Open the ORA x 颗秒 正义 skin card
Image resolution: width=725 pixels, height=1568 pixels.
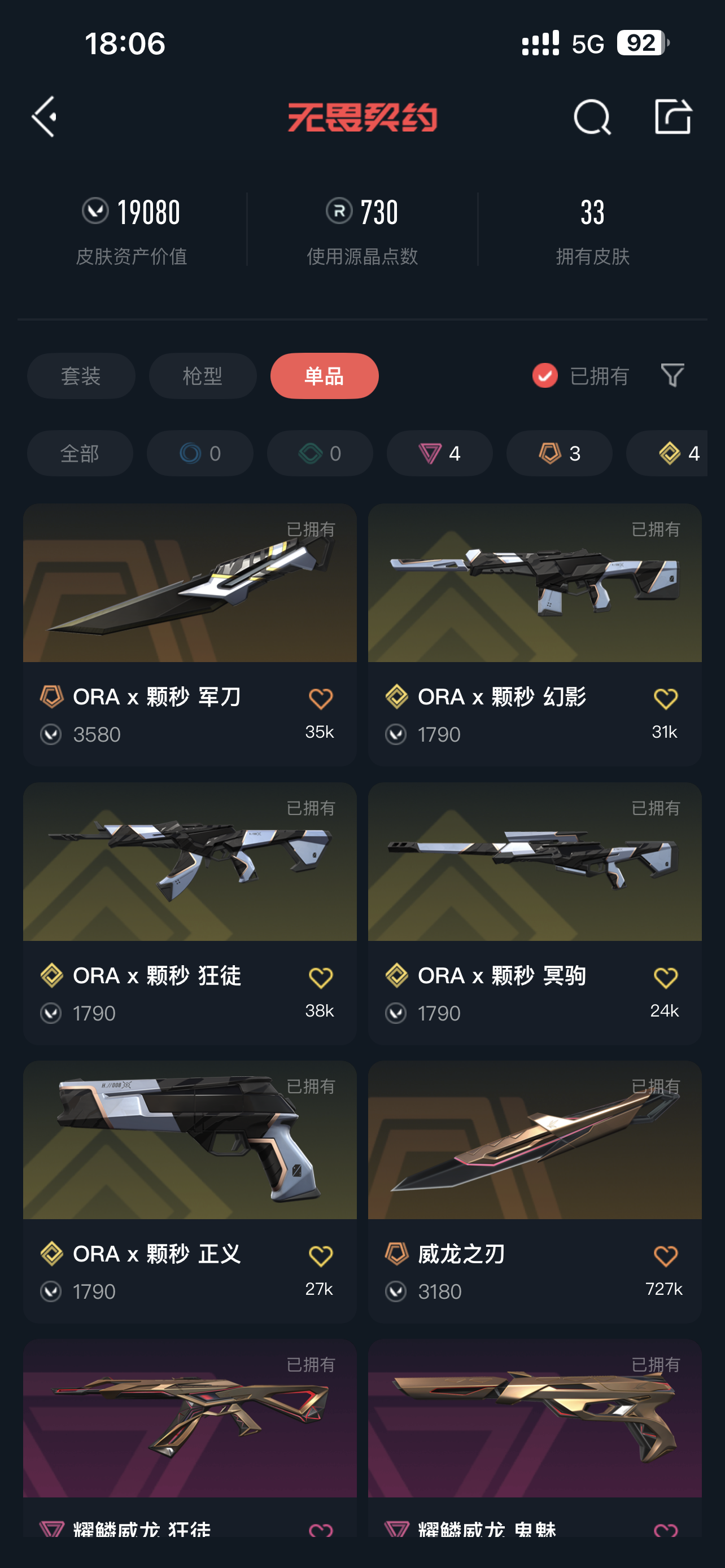[x=189, y=1190]
